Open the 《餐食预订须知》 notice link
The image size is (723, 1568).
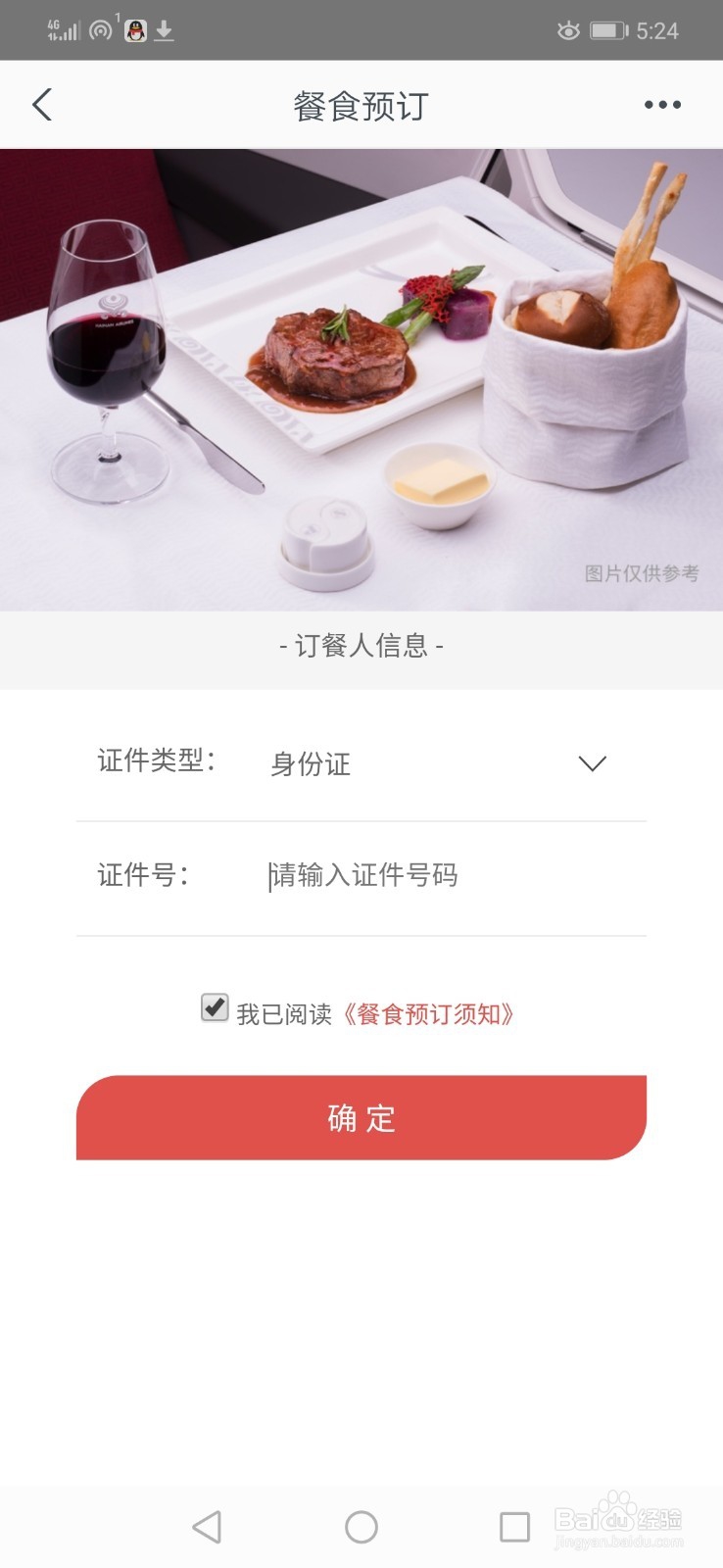click(428, 1014)
